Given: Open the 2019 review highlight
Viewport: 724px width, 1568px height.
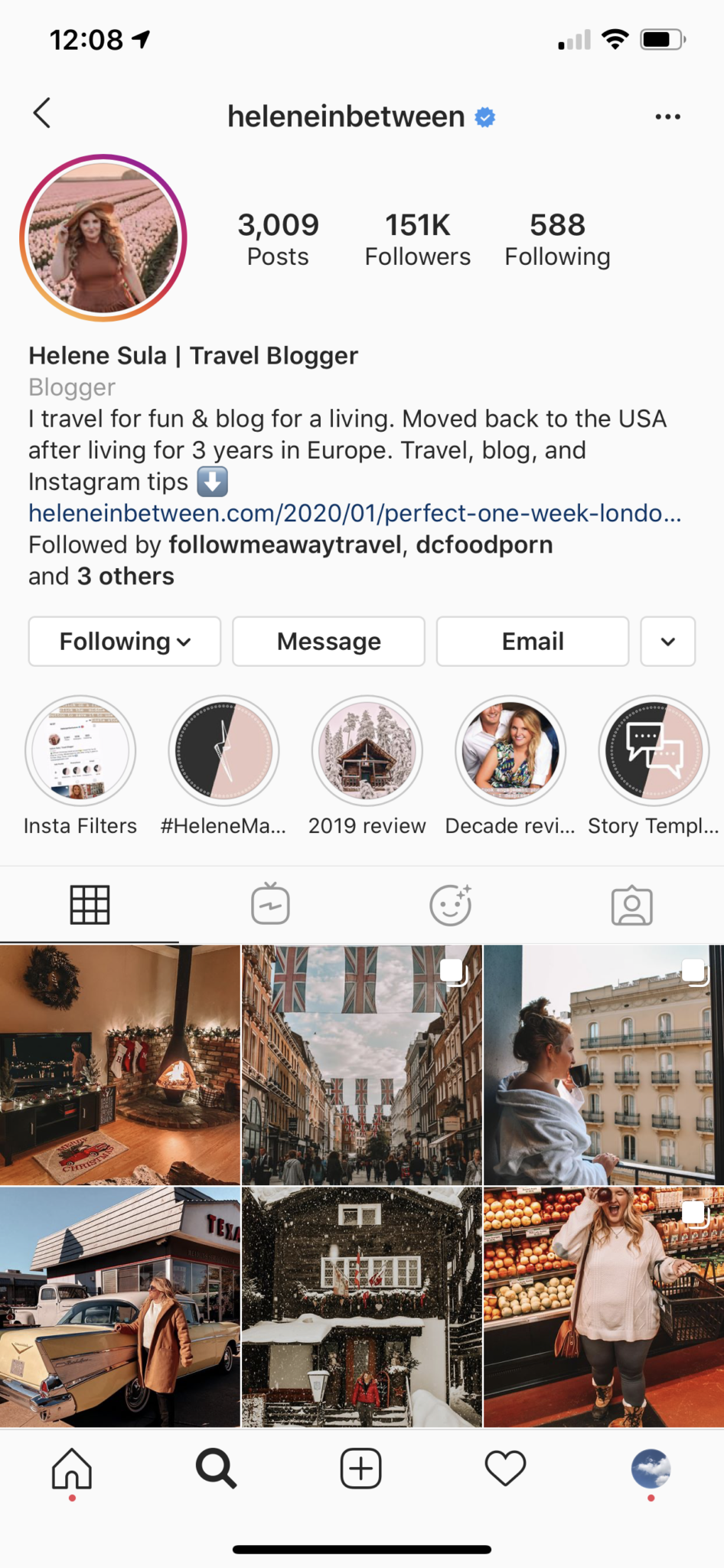Looking at the screenshot, I should [x=367, y=750].
